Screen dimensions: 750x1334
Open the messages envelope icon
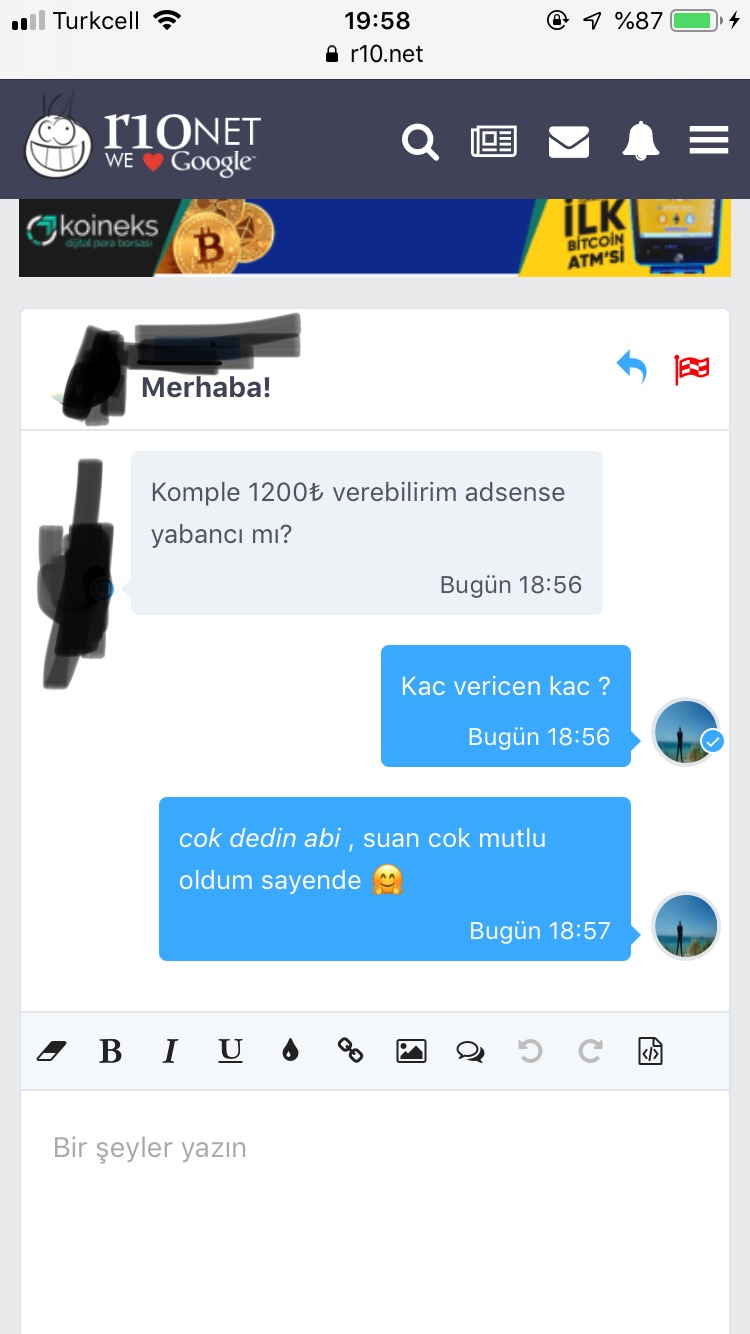click(568, 142)
